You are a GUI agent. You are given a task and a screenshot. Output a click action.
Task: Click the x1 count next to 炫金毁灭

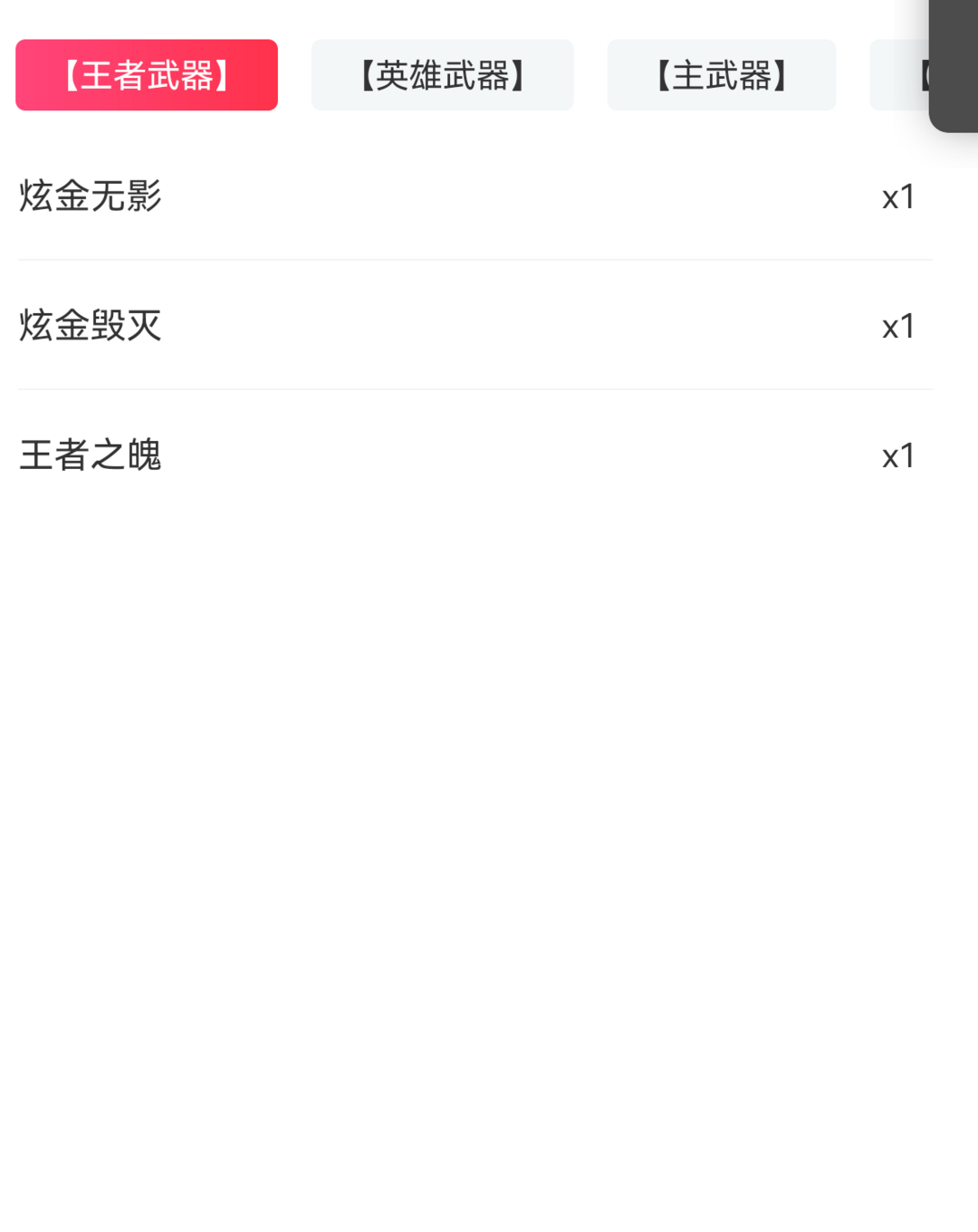pos(898,326)
